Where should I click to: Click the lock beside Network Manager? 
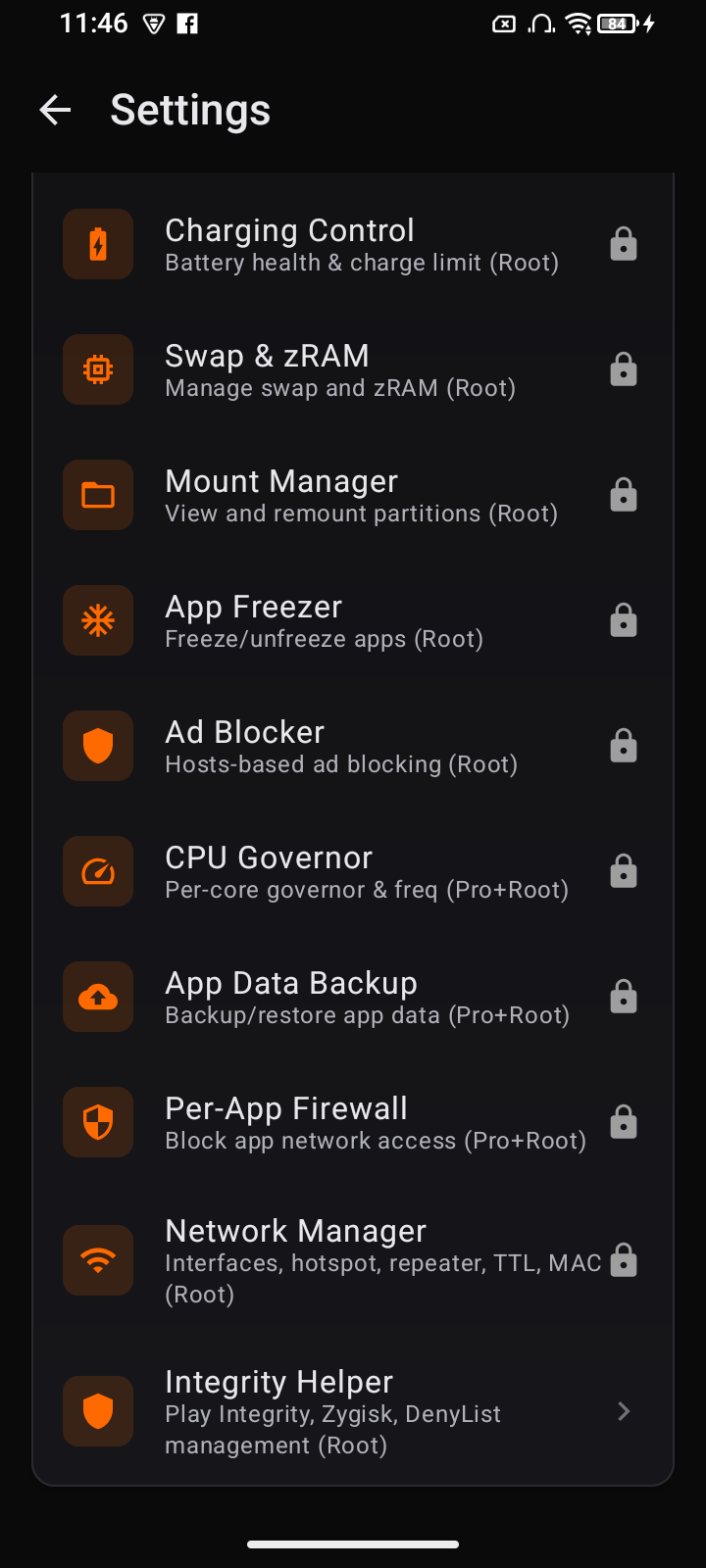624,1260
